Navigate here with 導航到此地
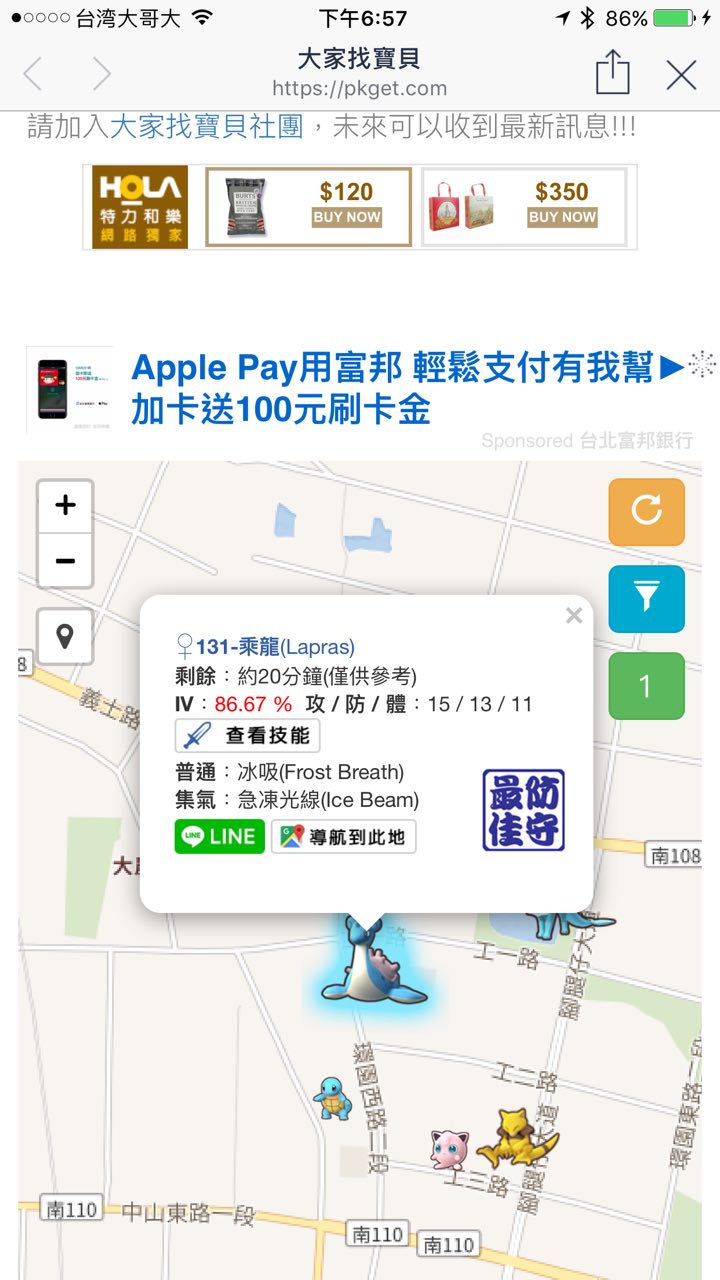This screenshot has width=720, height=1280. point(344,836)
